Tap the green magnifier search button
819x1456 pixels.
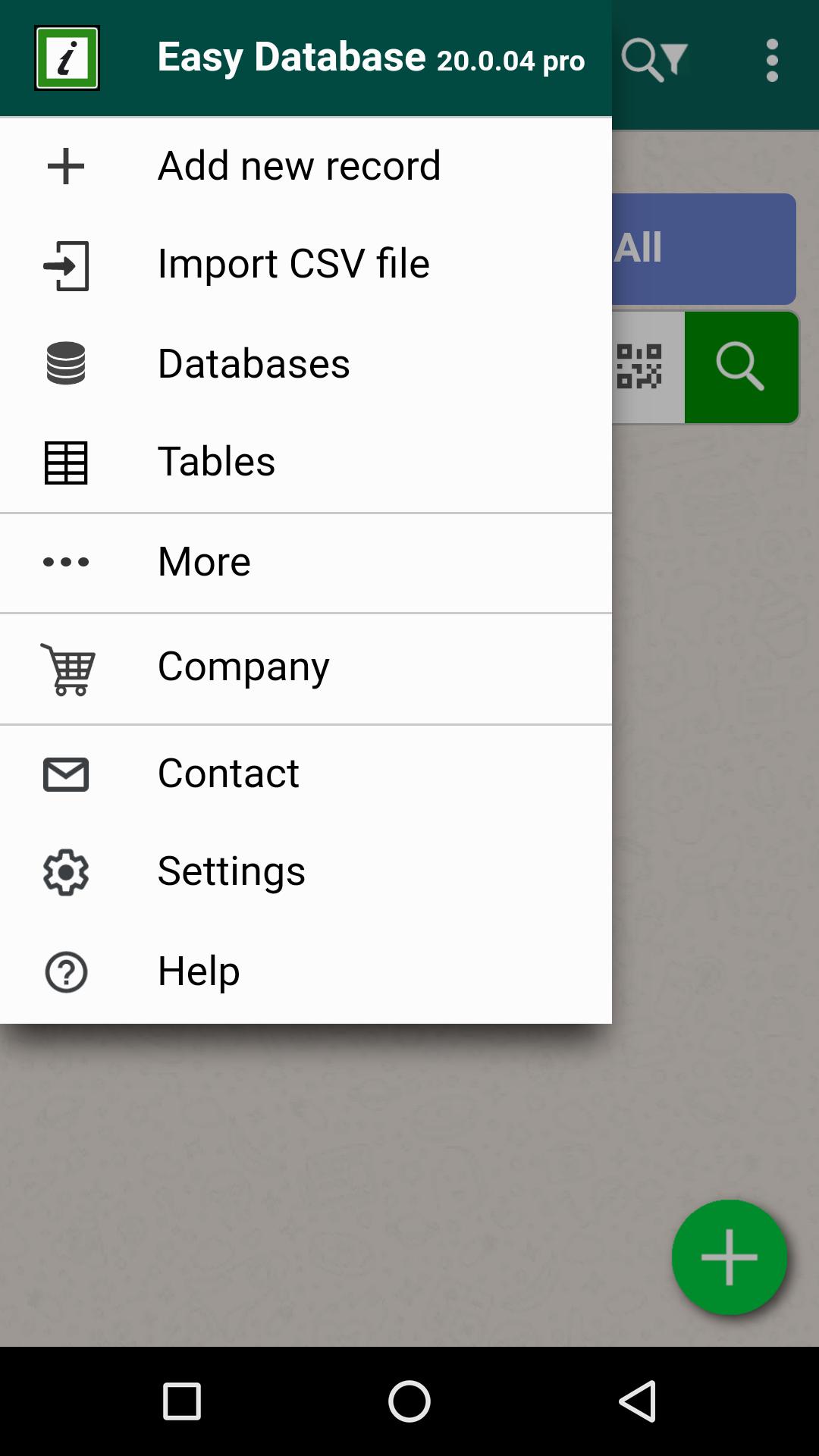741,368
